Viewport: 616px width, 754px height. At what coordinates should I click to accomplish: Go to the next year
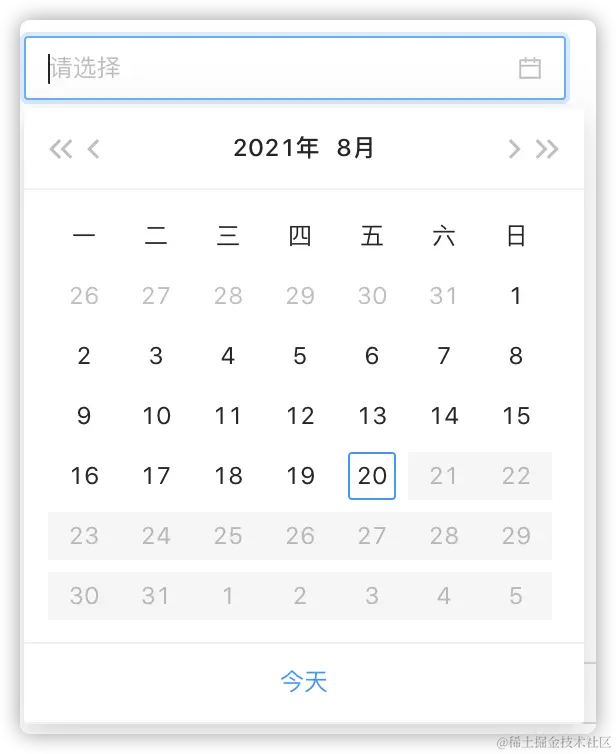547,149
